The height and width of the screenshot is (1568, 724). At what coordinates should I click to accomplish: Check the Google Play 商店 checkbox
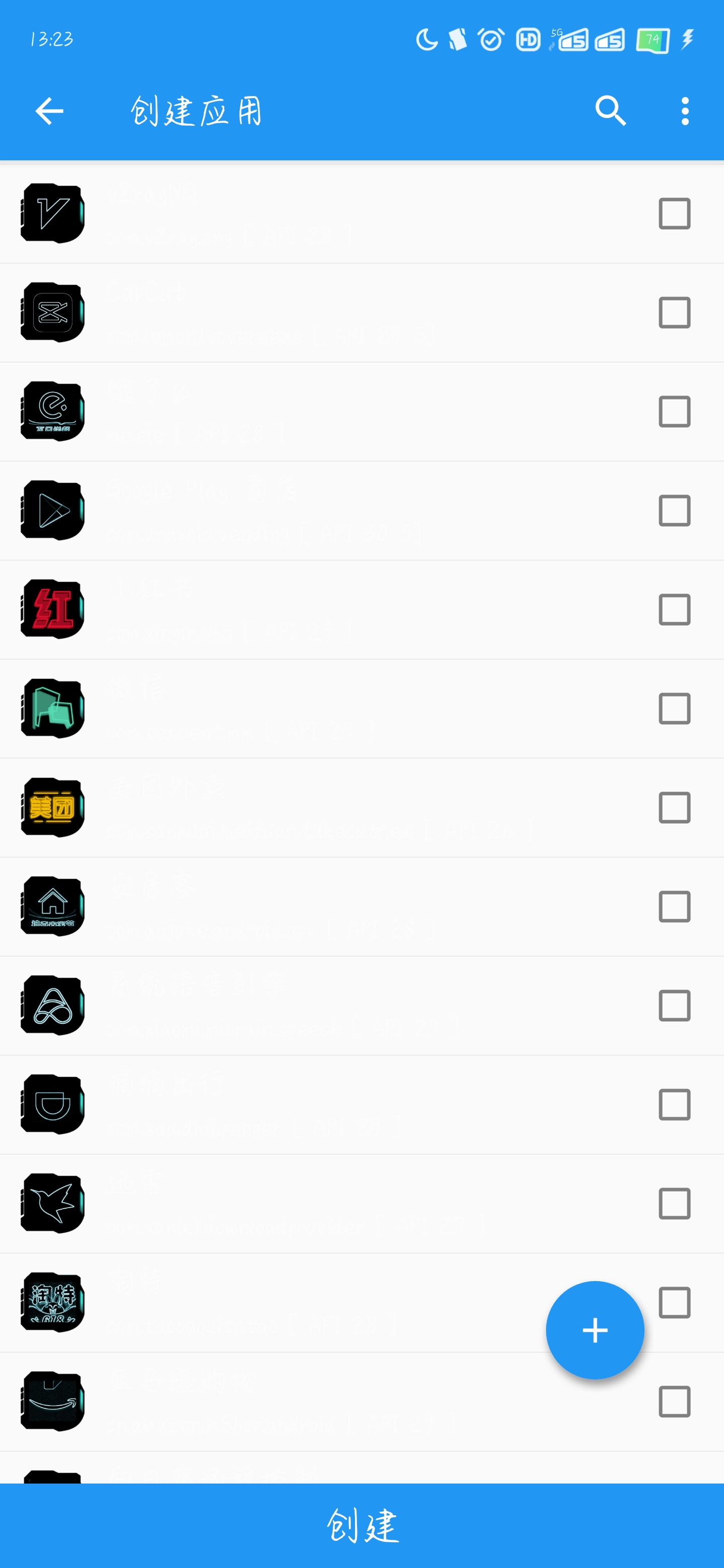tap(674, 511)
